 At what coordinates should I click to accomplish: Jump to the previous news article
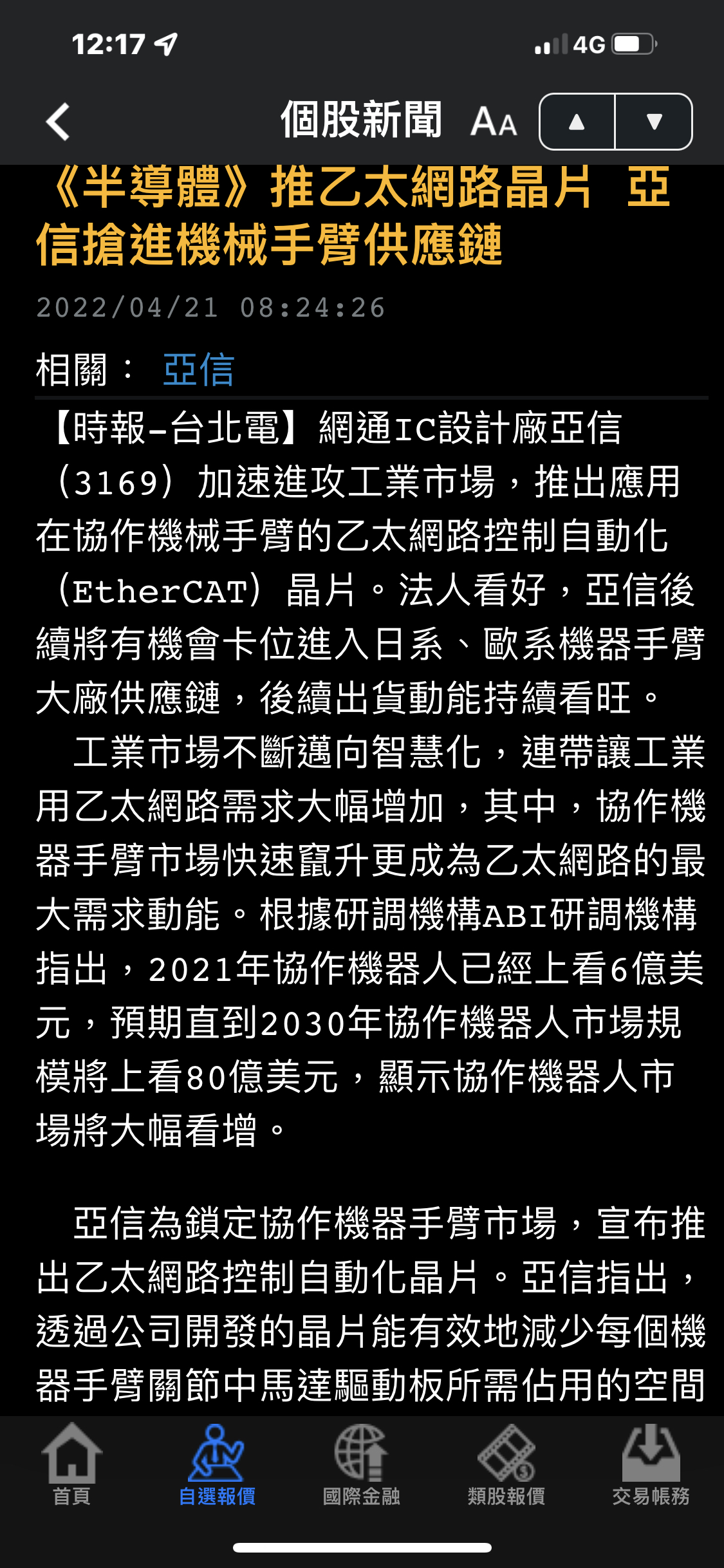click(577, 122)
